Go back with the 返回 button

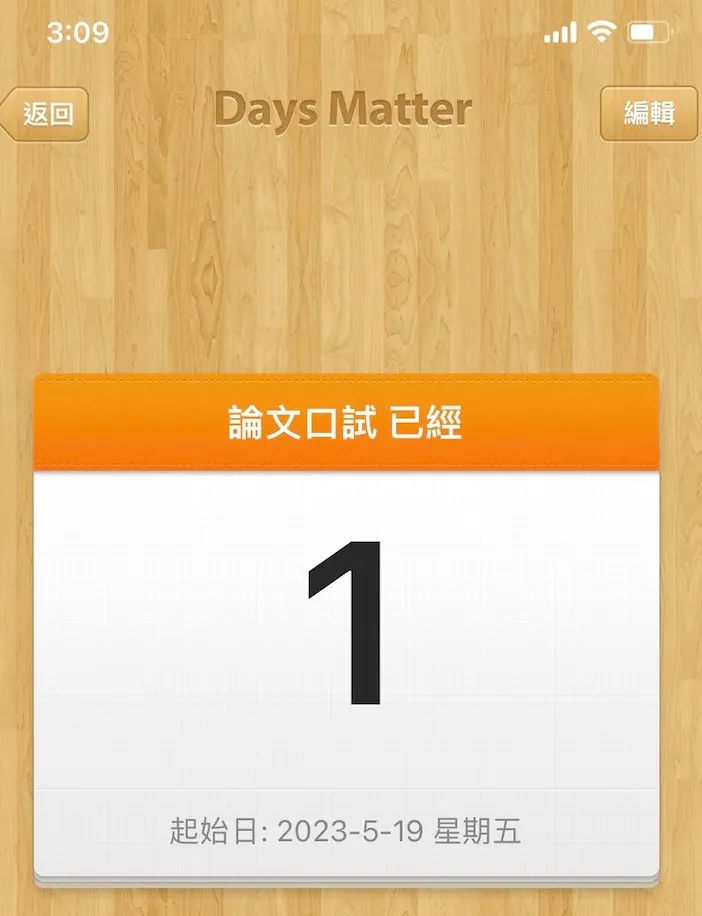(x=46, y=113)
